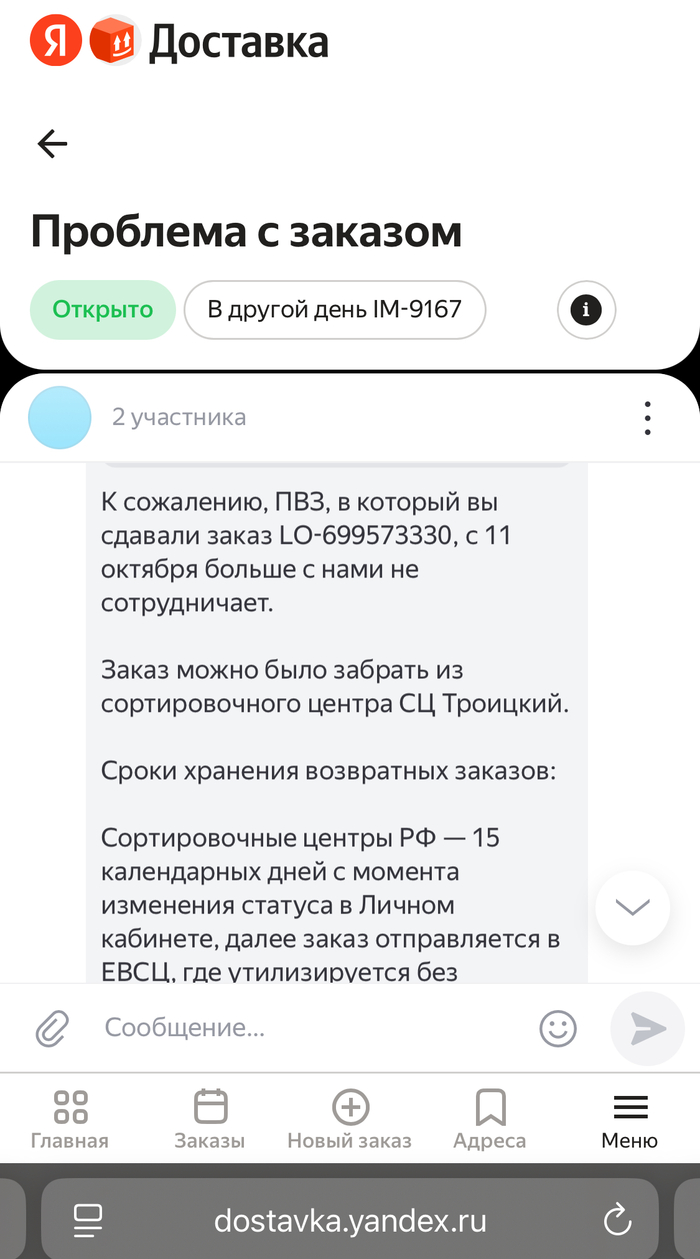The width and height of the screenshot is (700, 1259).
Task: Attach a file with the paperclip icon
Action: coord(52,1027)
